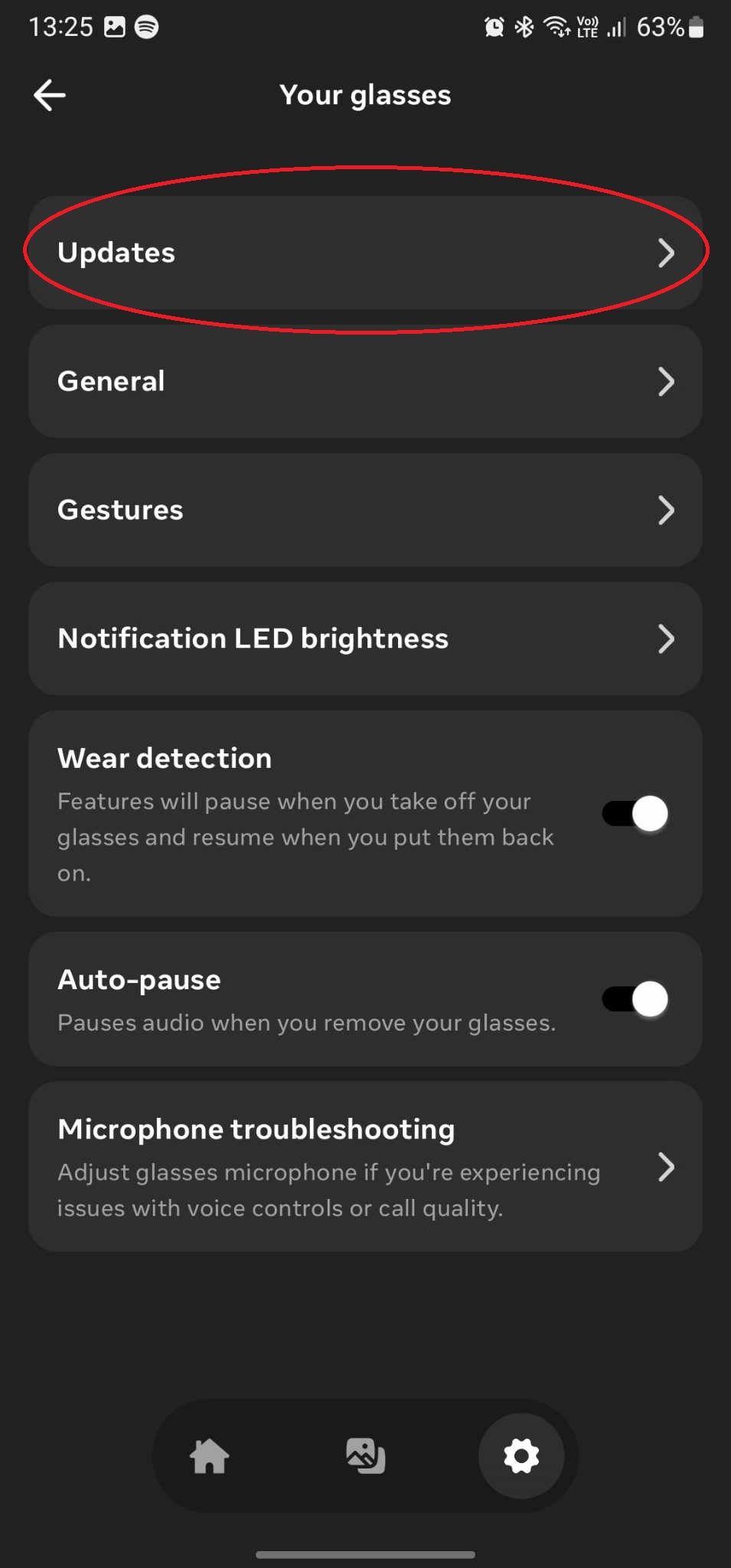The height and width of the screenshot is (1568, 731).
Task: Open the General settings row
Action: pyautogui.click(x=365, y=381)
